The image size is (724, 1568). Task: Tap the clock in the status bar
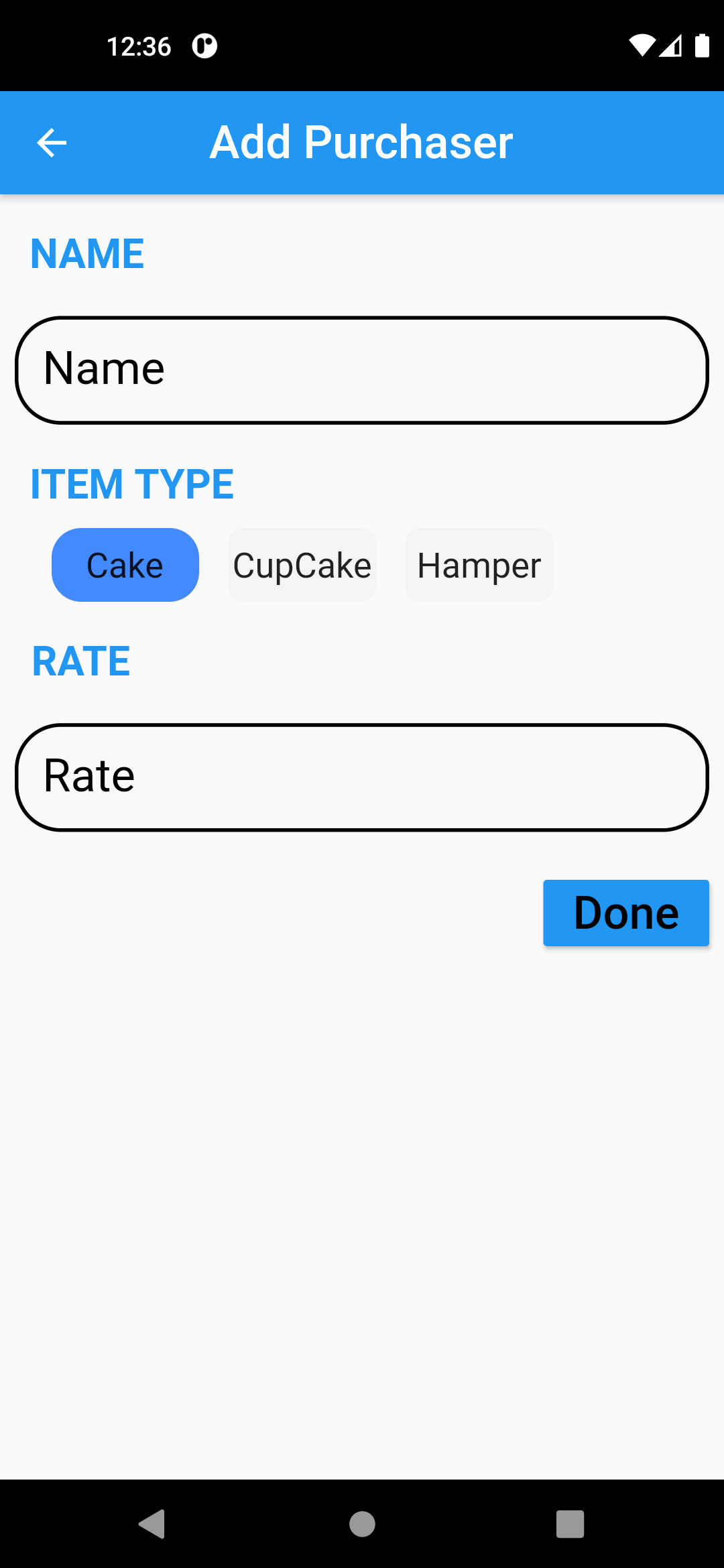point(138,46)
